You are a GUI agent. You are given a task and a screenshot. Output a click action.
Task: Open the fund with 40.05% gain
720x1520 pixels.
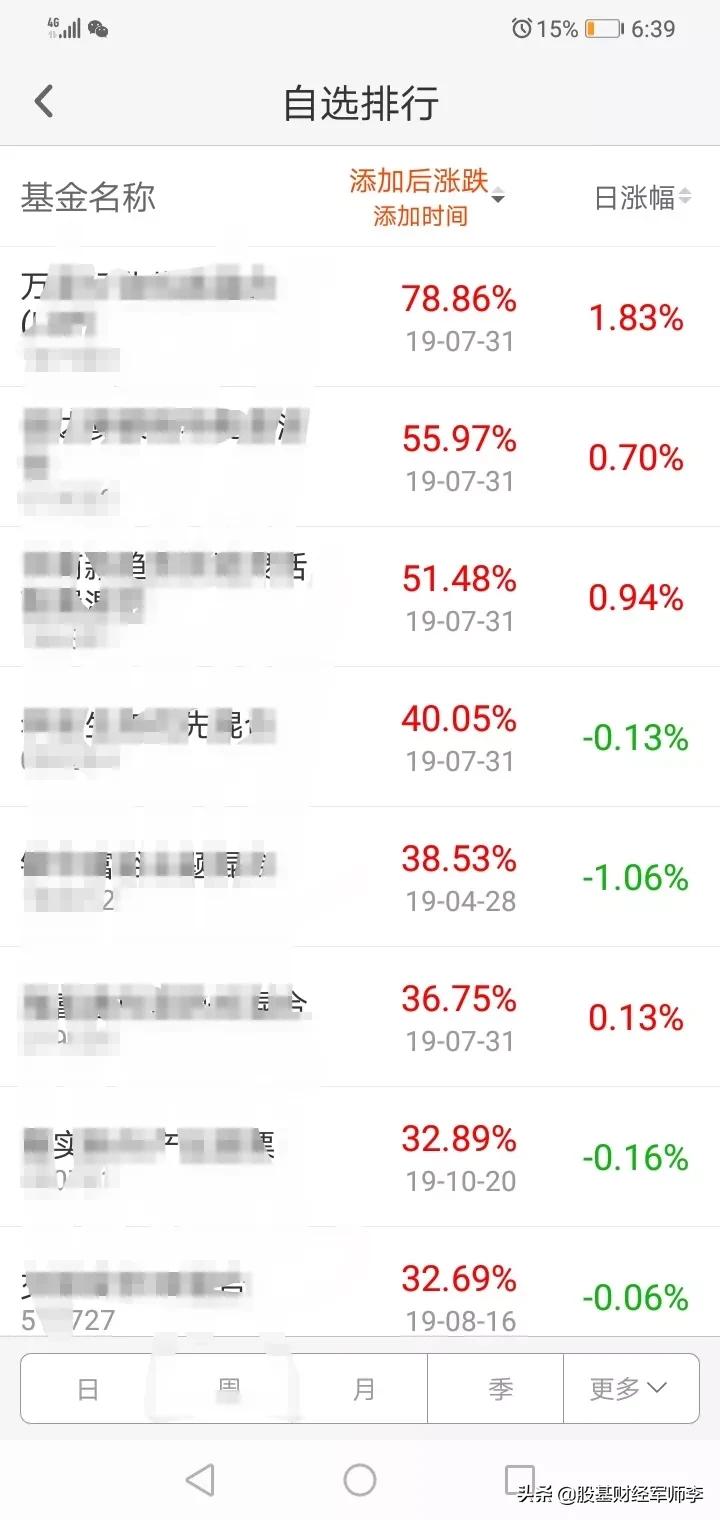pos(360,737)
